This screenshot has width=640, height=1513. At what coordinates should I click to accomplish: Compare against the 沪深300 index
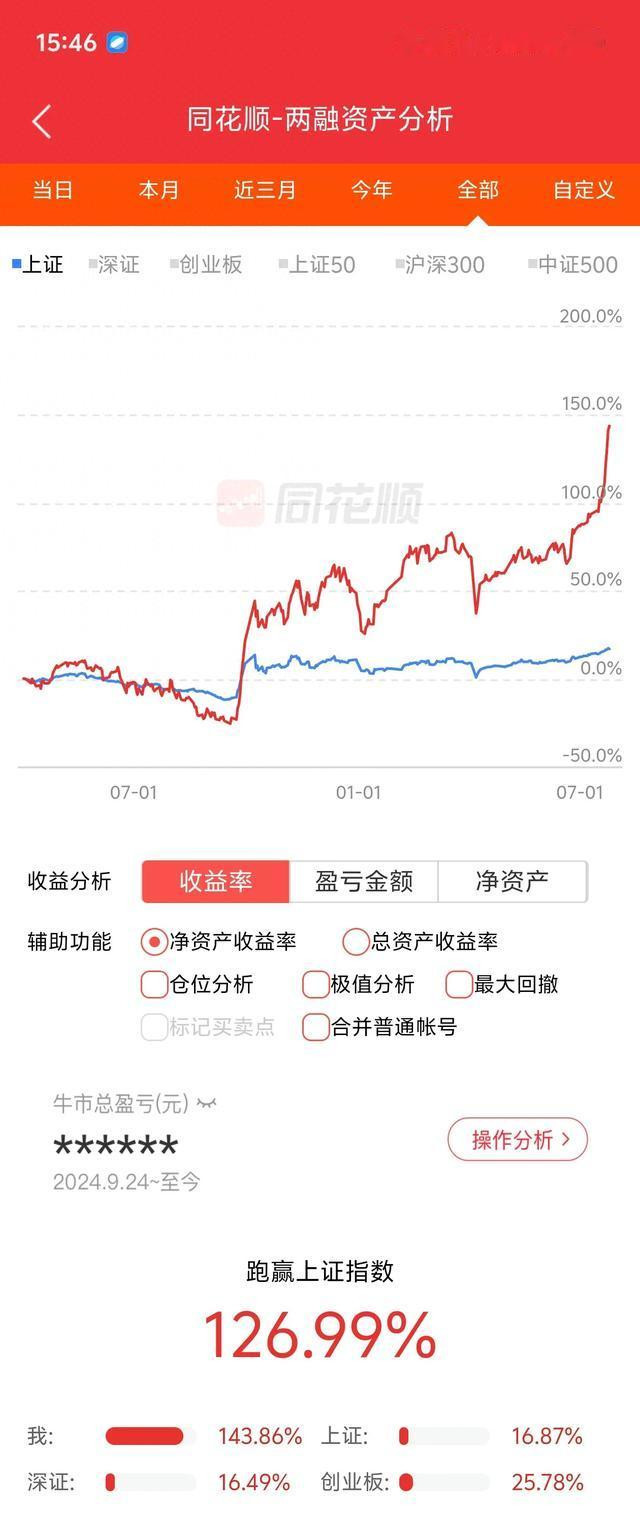point(440,265)
